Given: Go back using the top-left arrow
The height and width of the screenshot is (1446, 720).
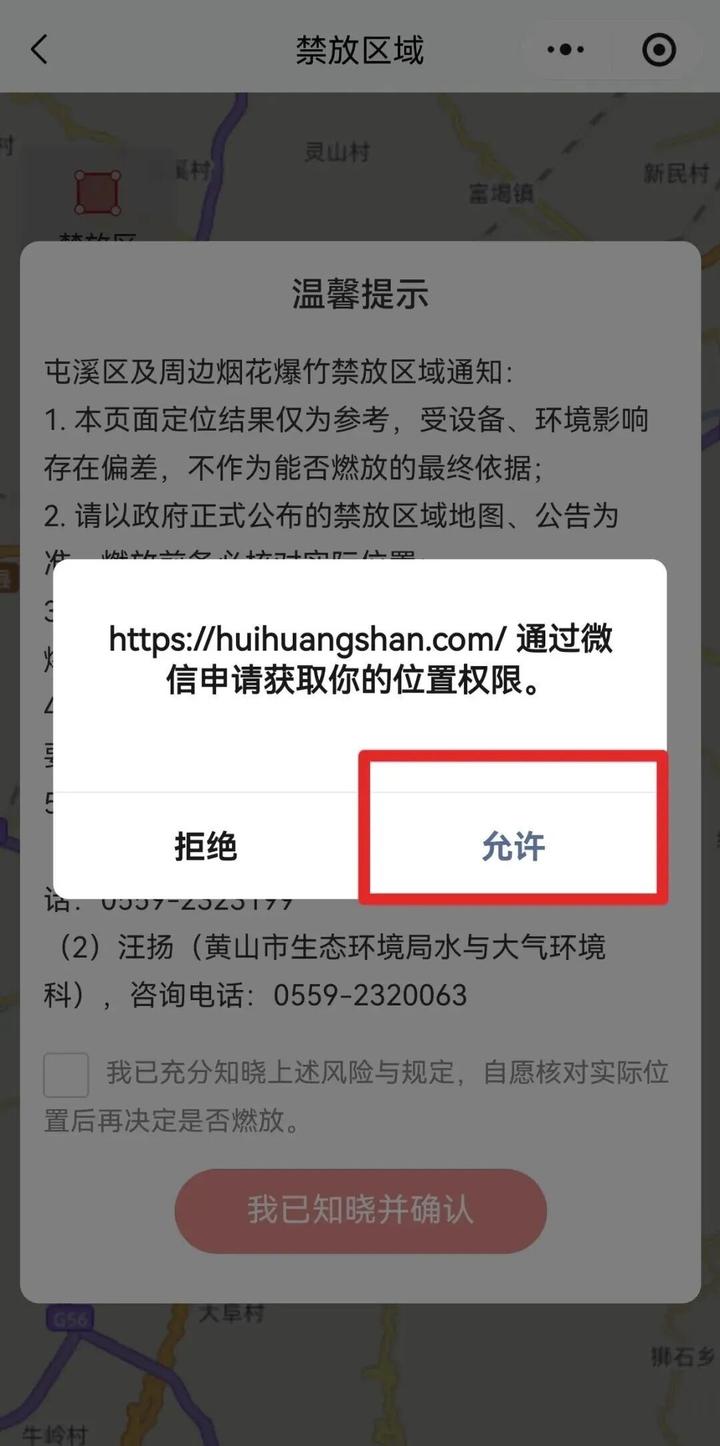Looking at the screenshot, I should (x=40, y=49).
